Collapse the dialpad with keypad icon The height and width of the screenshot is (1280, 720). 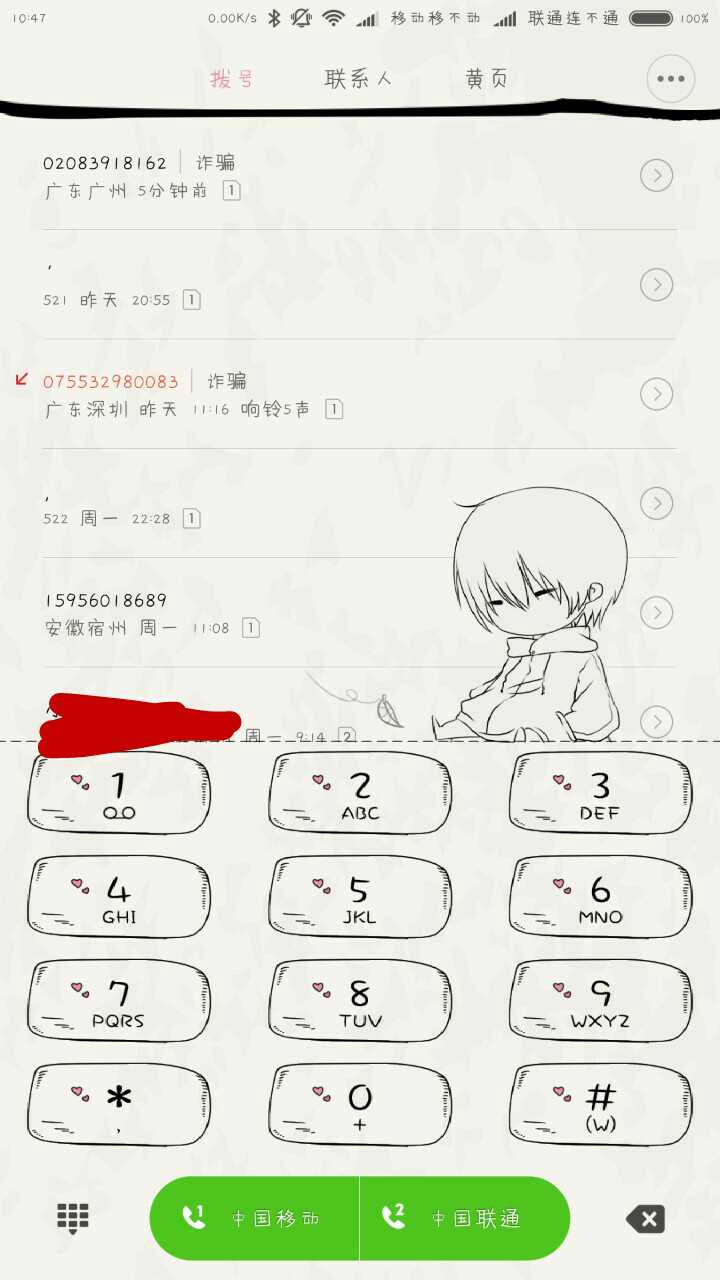tap(73, 1218)
